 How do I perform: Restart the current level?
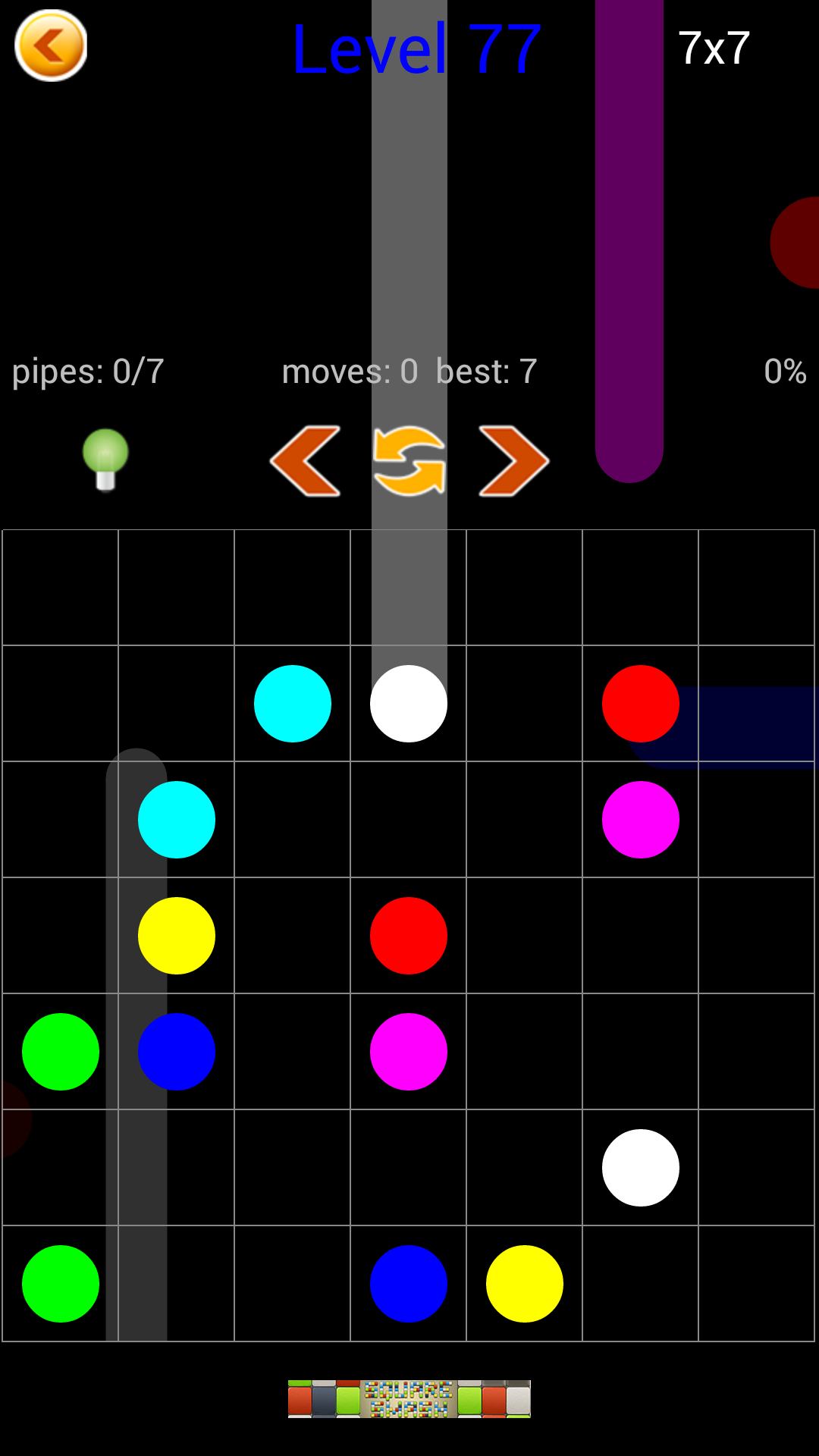tap(409, 461)
